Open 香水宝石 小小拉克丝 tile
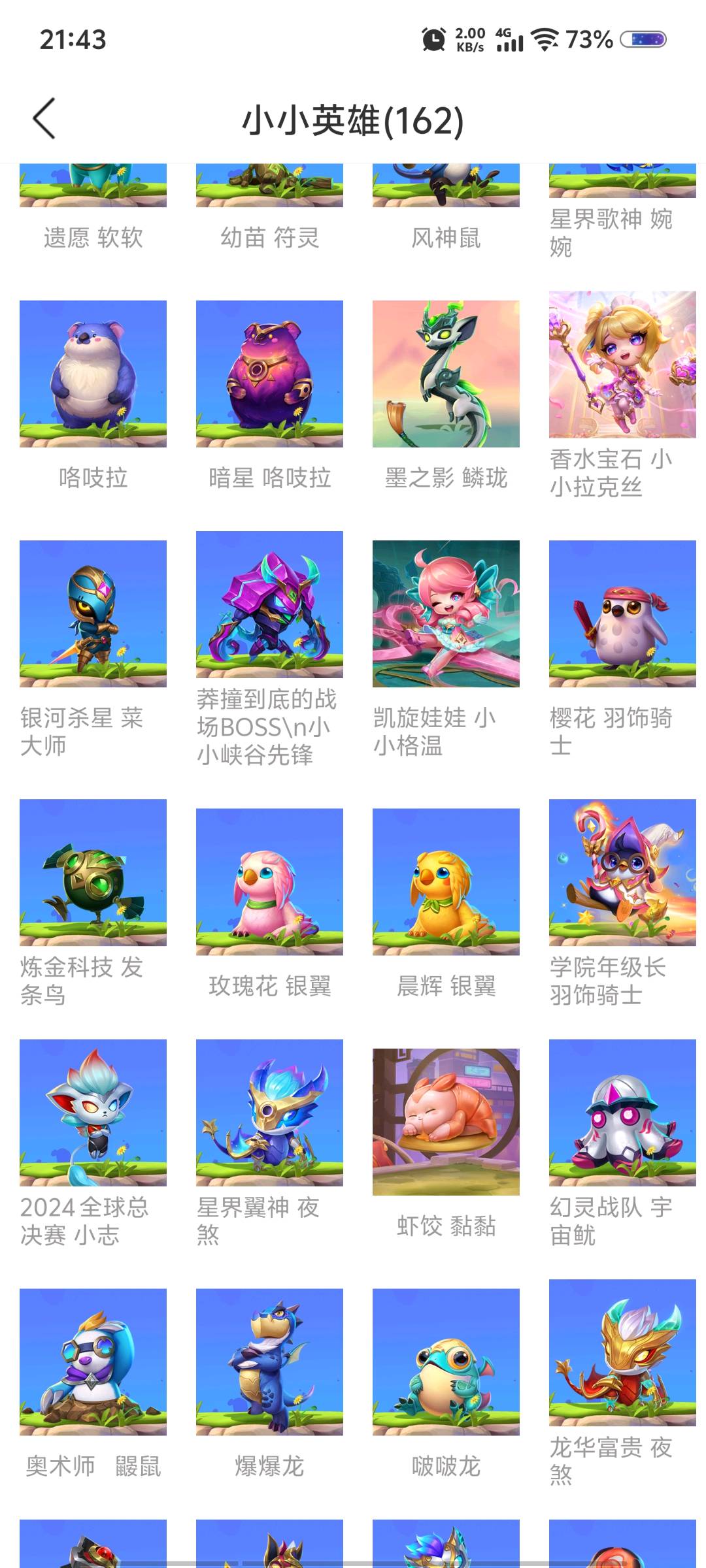Viewport: 706px width, 1568px height. tap(622, 365)
